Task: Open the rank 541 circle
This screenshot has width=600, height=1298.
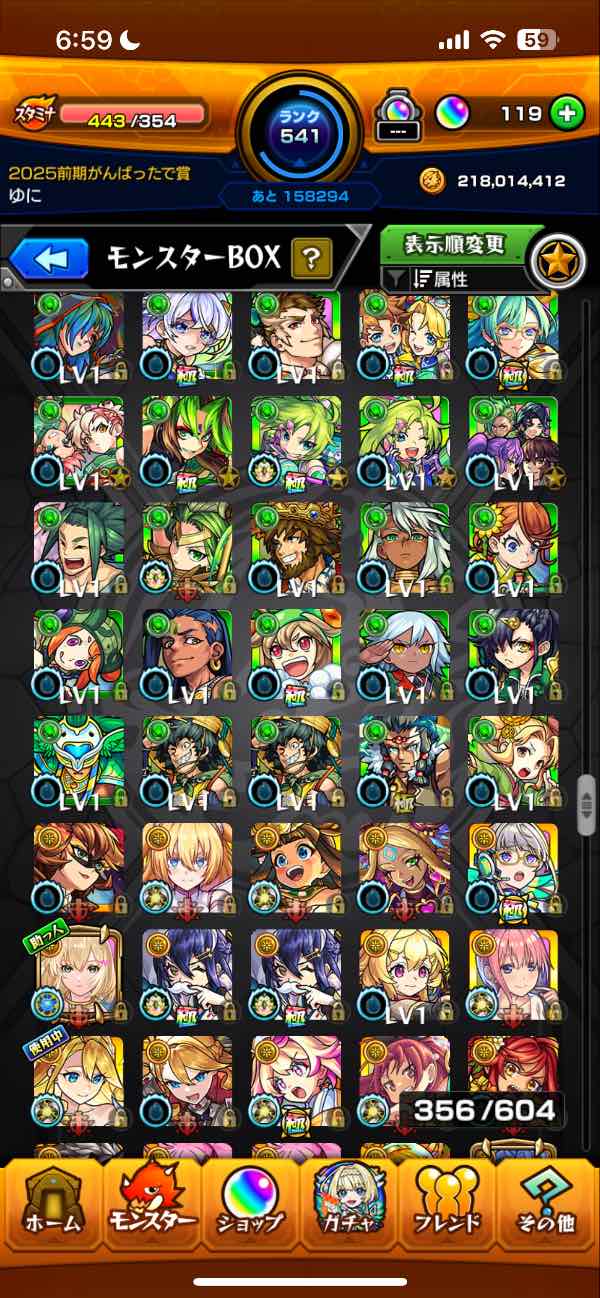Action: (299, 125)
